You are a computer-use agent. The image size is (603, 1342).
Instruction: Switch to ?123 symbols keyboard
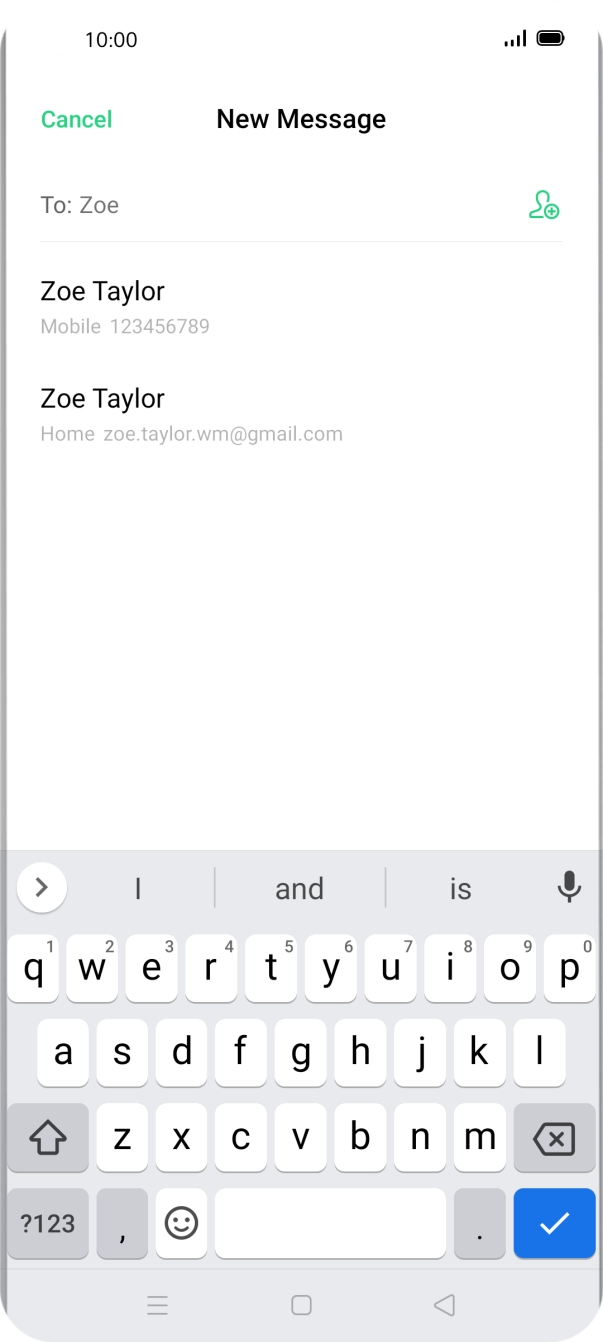pos(48,1223)
